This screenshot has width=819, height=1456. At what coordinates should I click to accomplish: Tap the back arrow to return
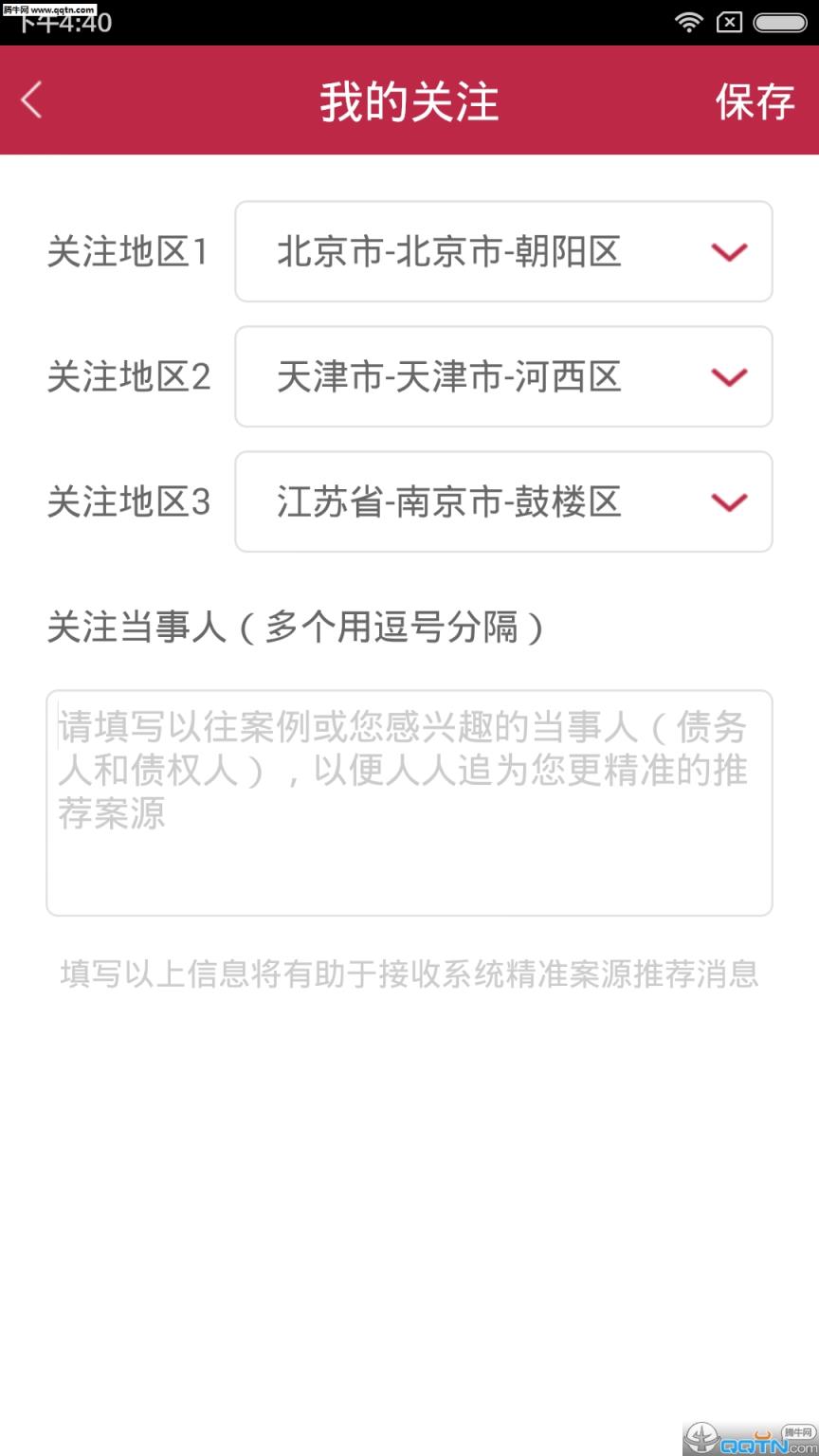[29, 100]
